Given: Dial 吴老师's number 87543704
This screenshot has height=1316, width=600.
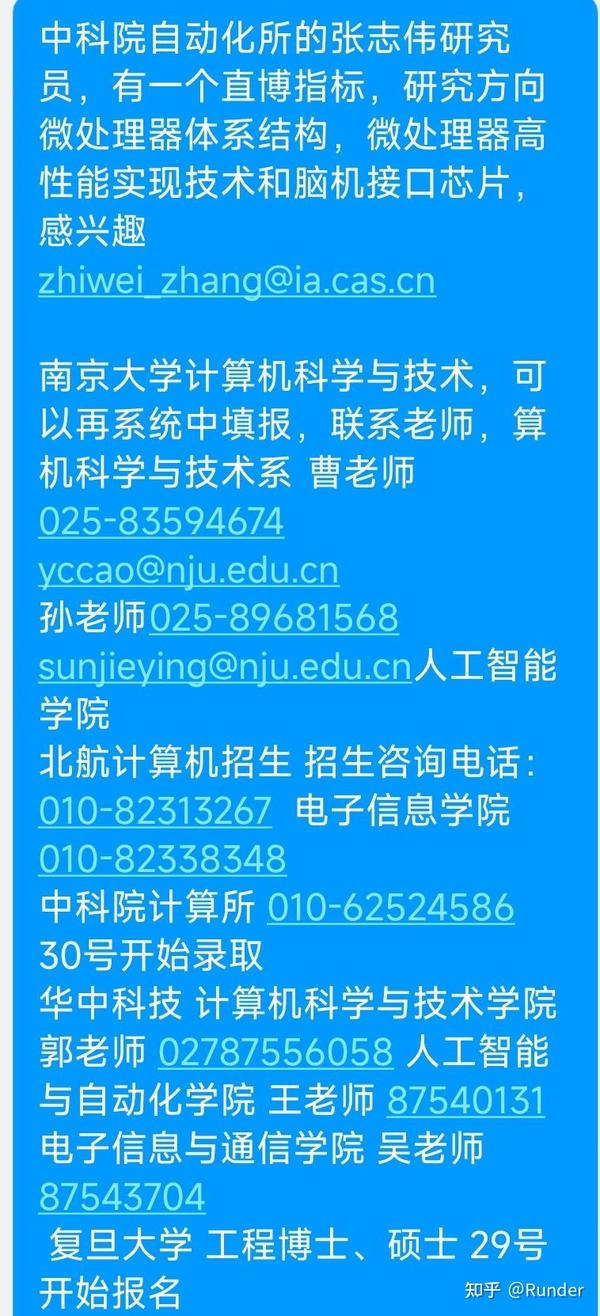Looking at the screenshot, I should coord(122,1197).
